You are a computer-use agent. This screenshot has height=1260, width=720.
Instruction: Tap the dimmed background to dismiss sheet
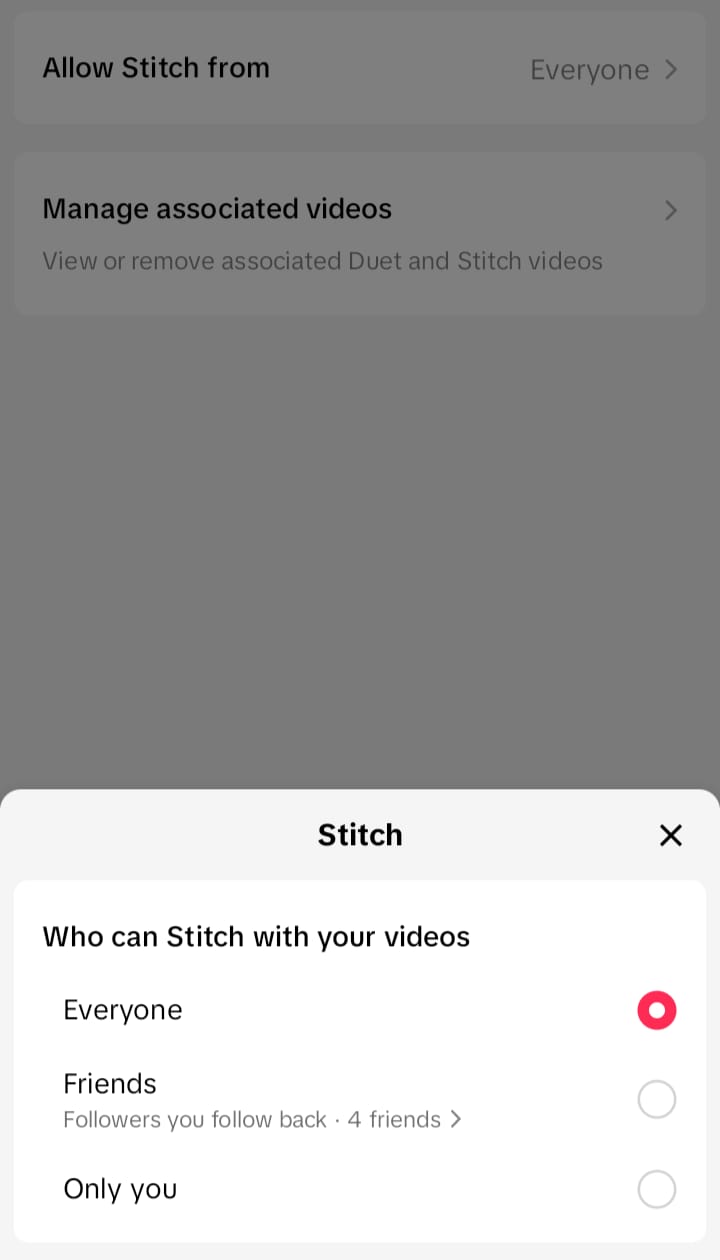pyautogui.click(x=360, y=550)
